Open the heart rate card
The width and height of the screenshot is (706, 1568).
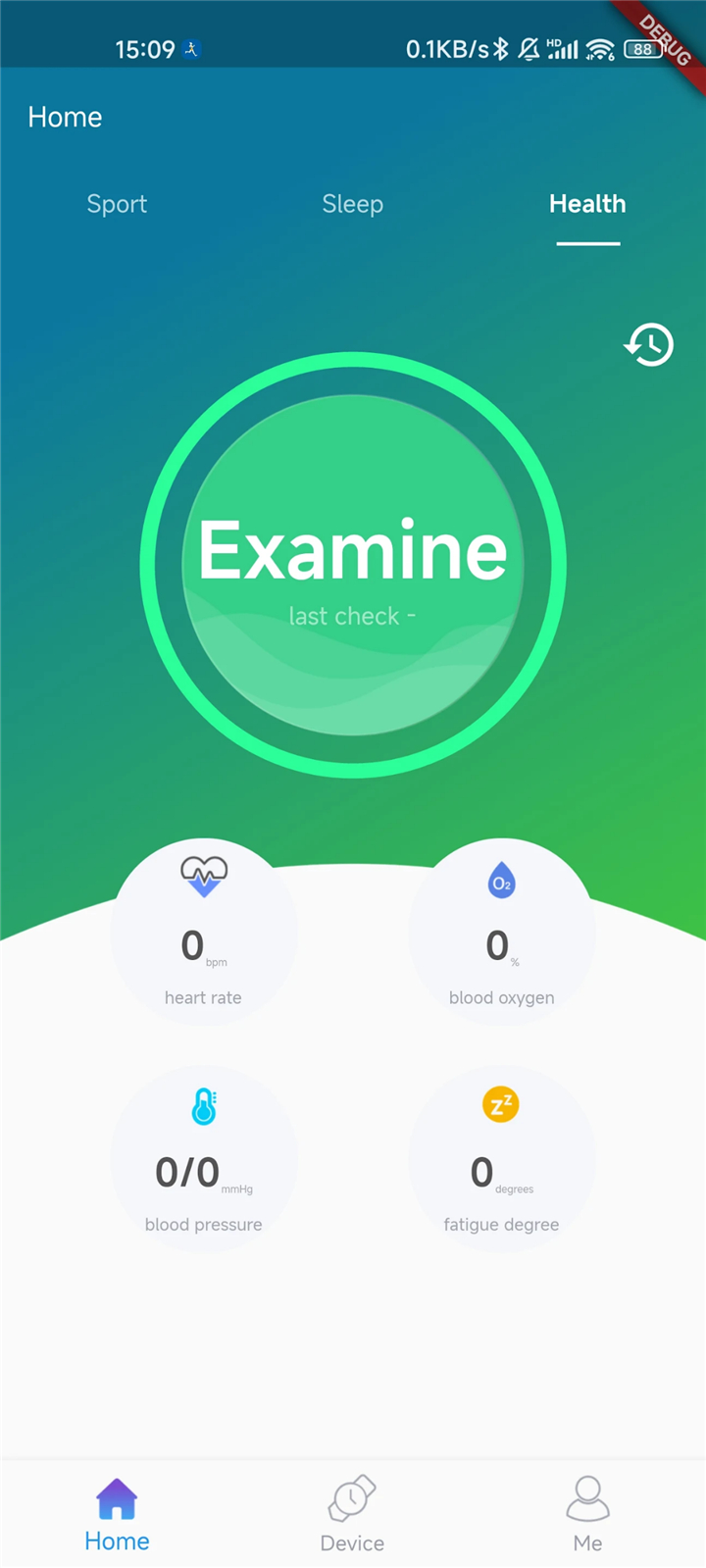pyautogui.click(x=204, y=933)
